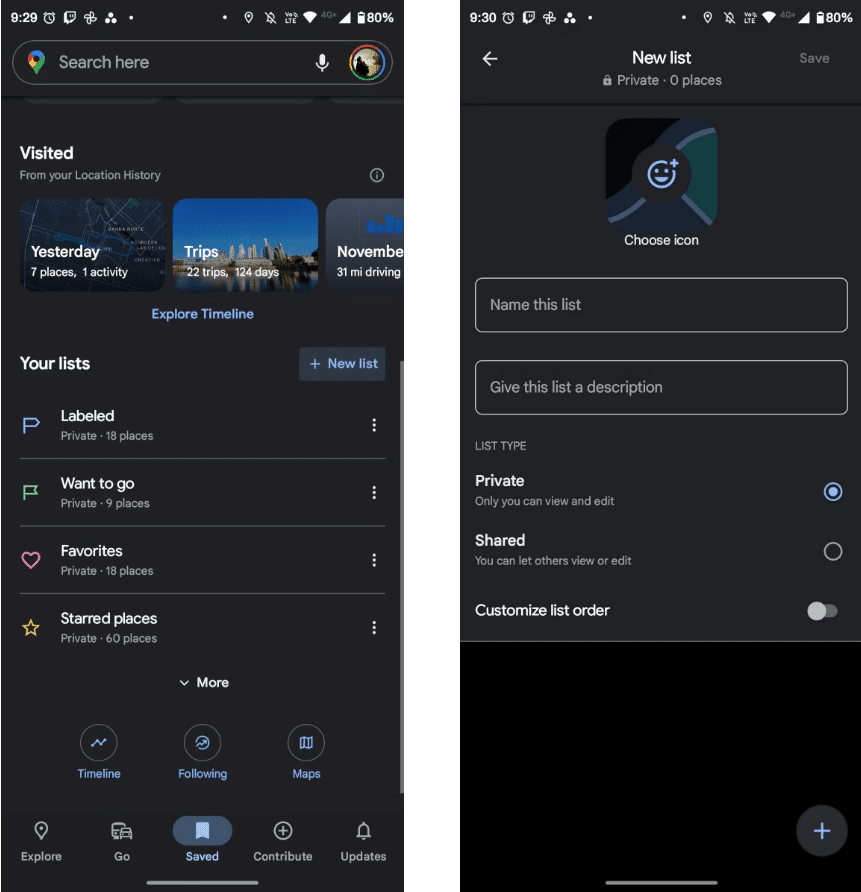Image resolution: width=861 pixels, height=892 pixels.
Task: Tap the Name this list field
Action: click(661, 305)
